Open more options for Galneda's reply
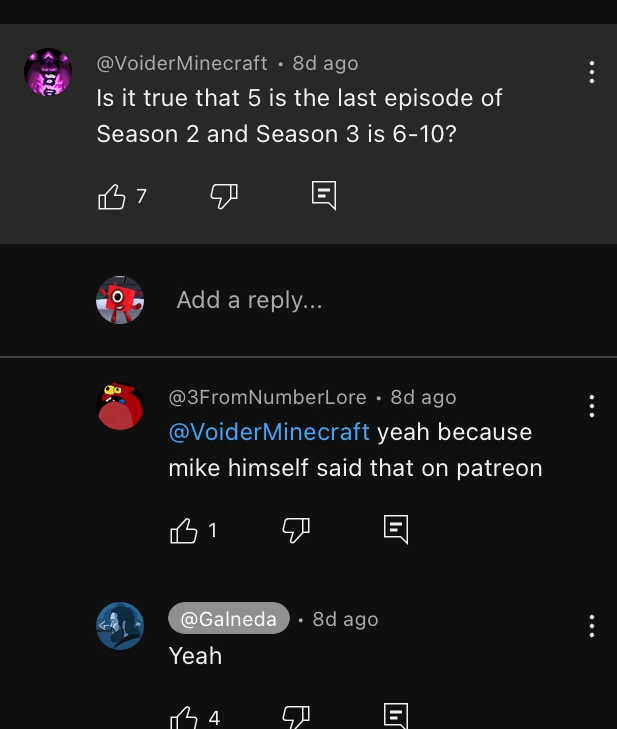 592,626
